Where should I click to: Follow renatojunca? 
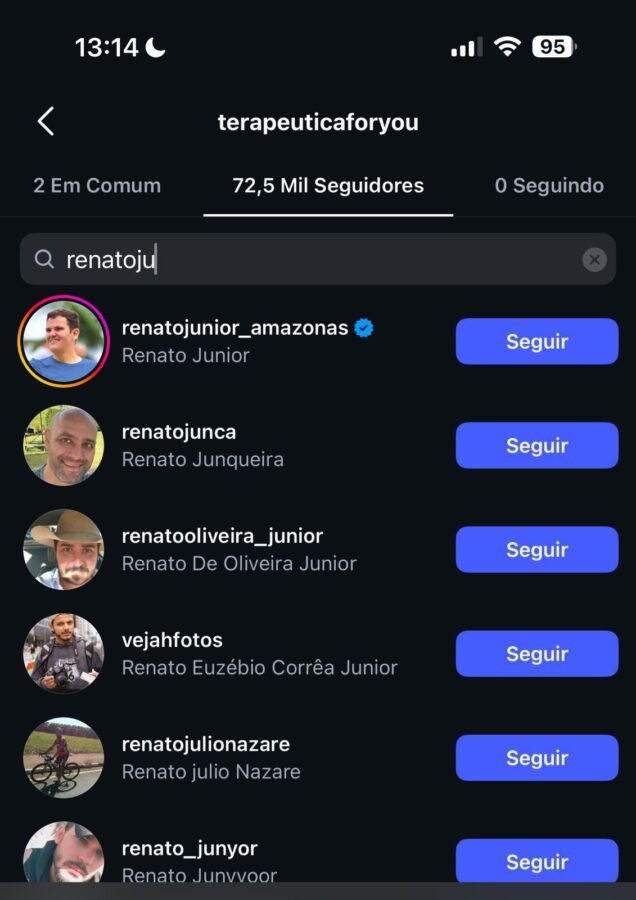[537, 446]
